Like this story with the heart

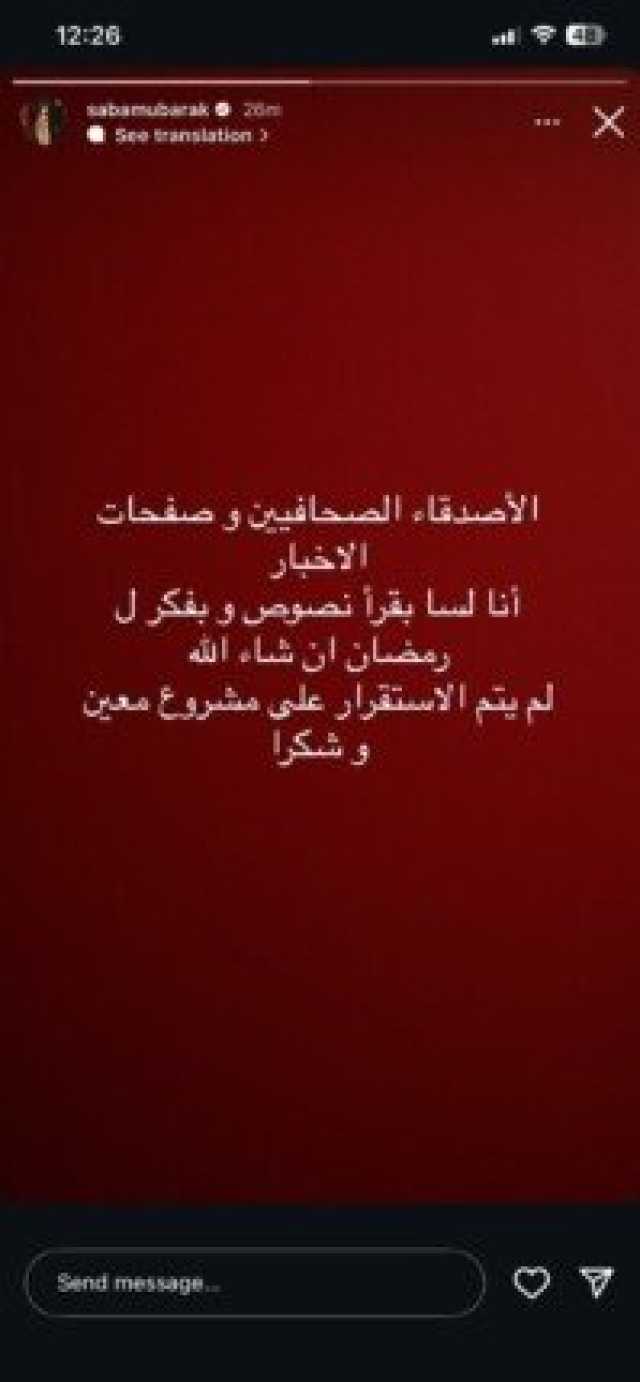[531, 1282]
